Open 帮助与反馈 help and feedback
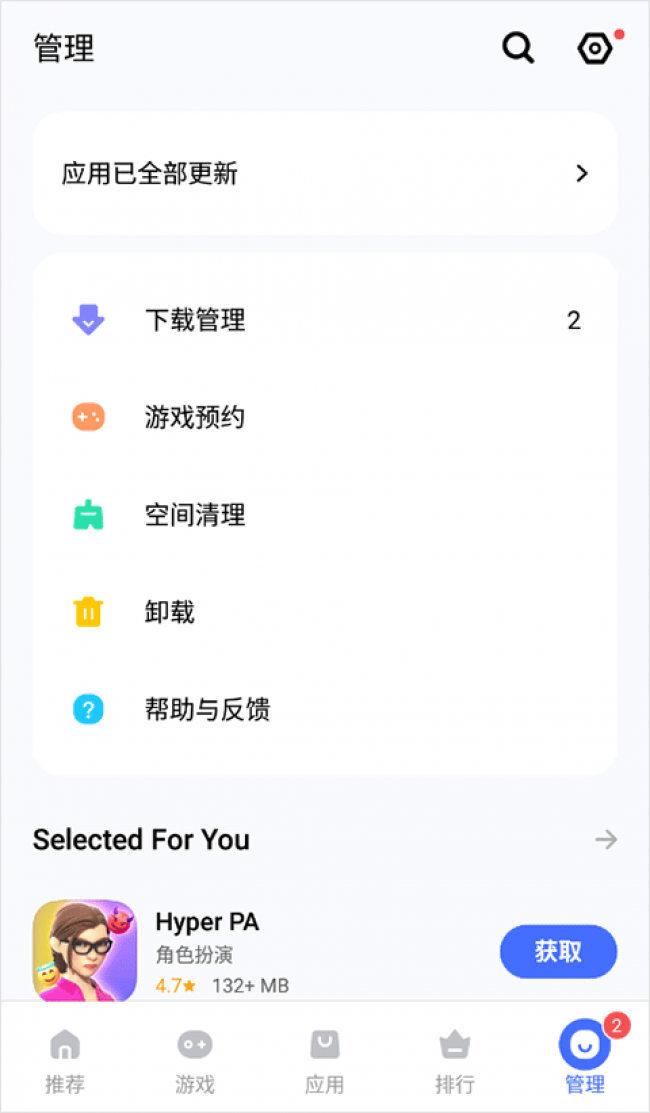The height and width of the screenshot is (1113, 650). (324, 710)
